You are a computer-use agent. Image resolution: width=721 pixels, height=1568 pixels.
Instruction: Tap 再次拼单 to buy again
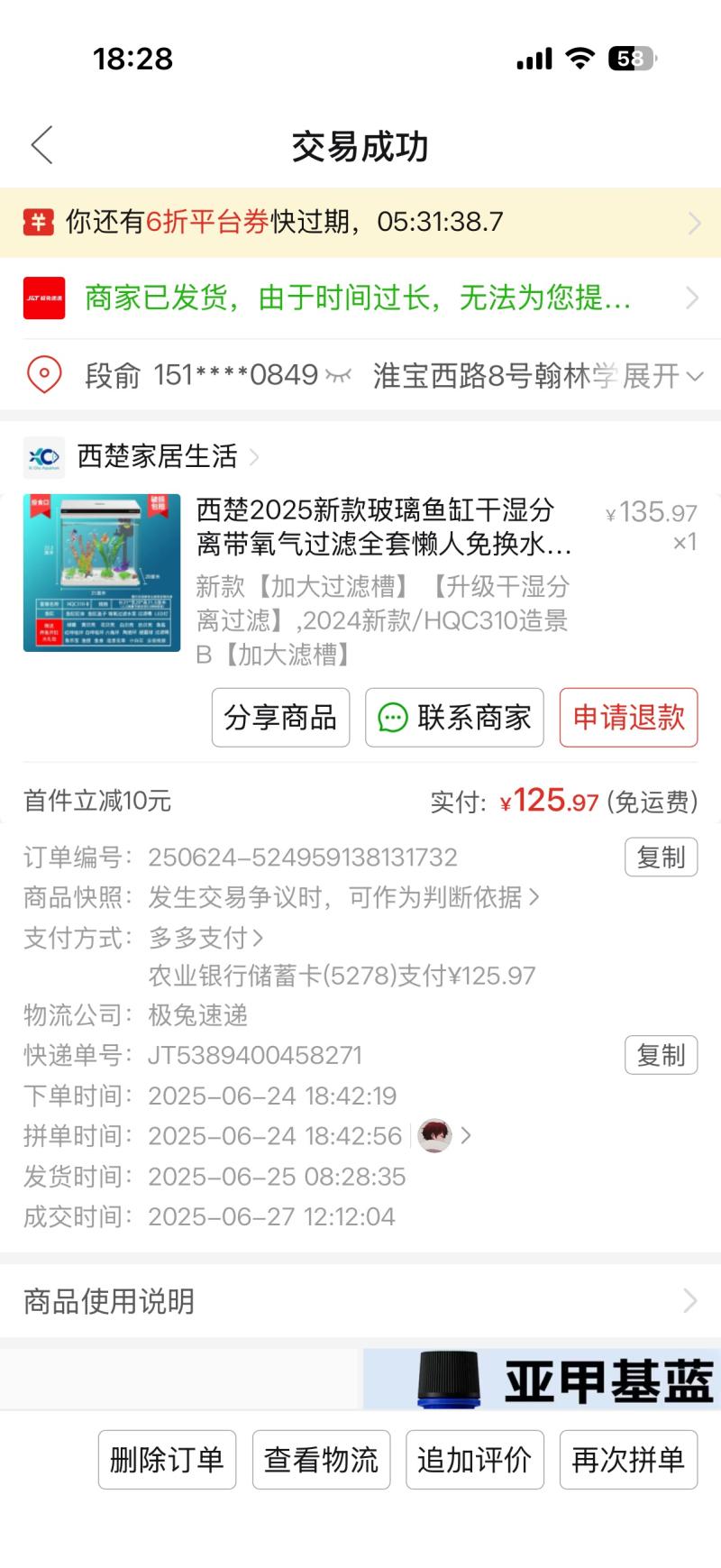pyautogui.click(x=628, y=1459)
